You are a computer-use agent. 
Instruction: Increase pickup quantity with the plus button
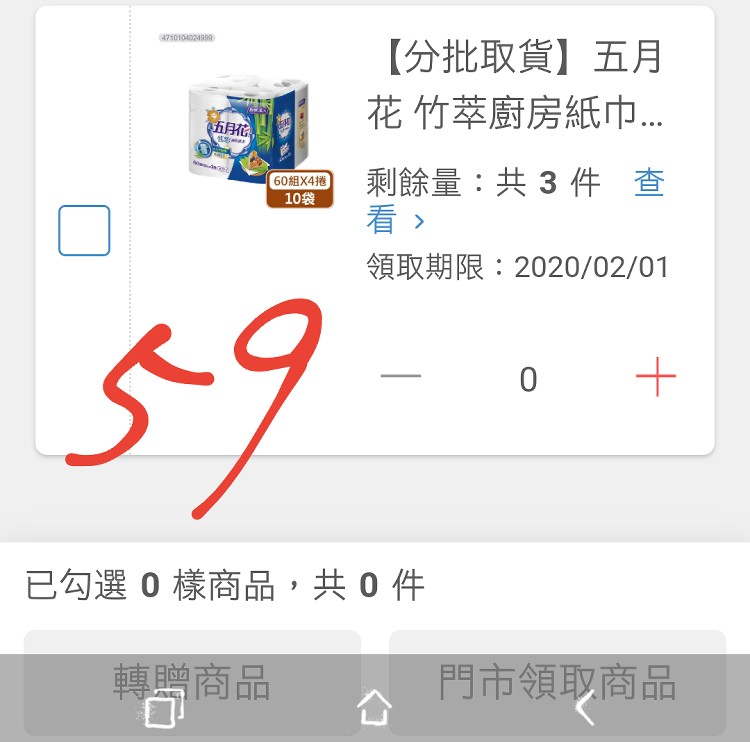pyautogui.click(x=656, y=378)
